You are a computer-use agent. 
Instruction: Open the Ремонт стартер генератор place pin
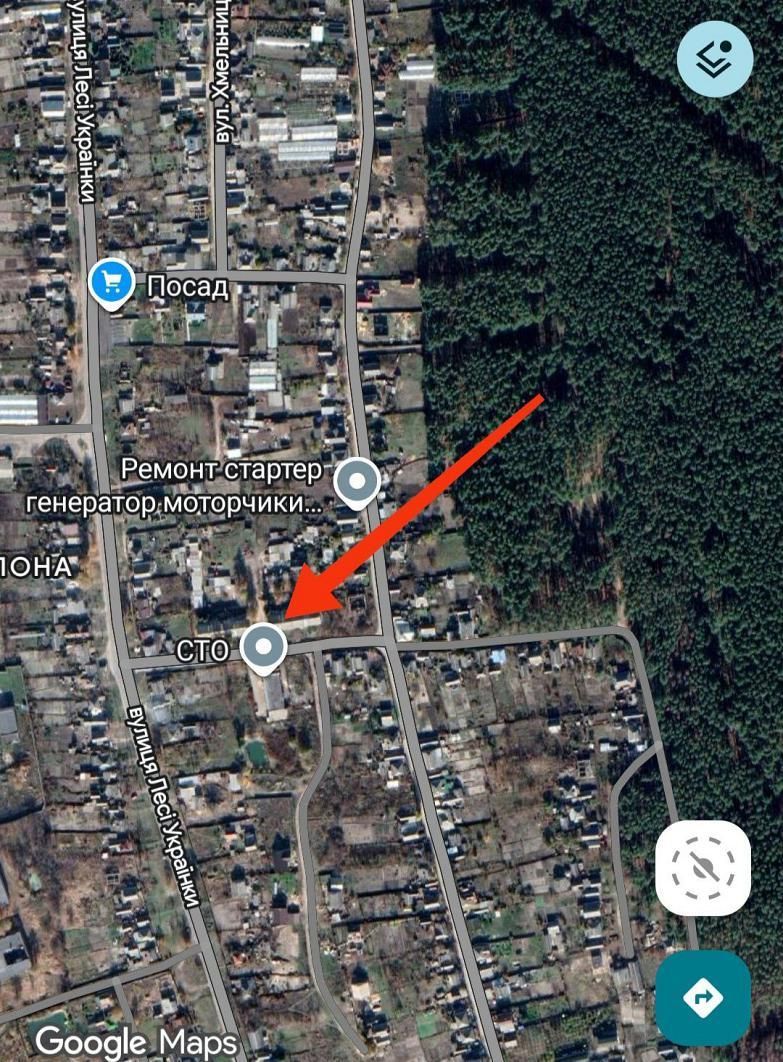pos(356,484)
